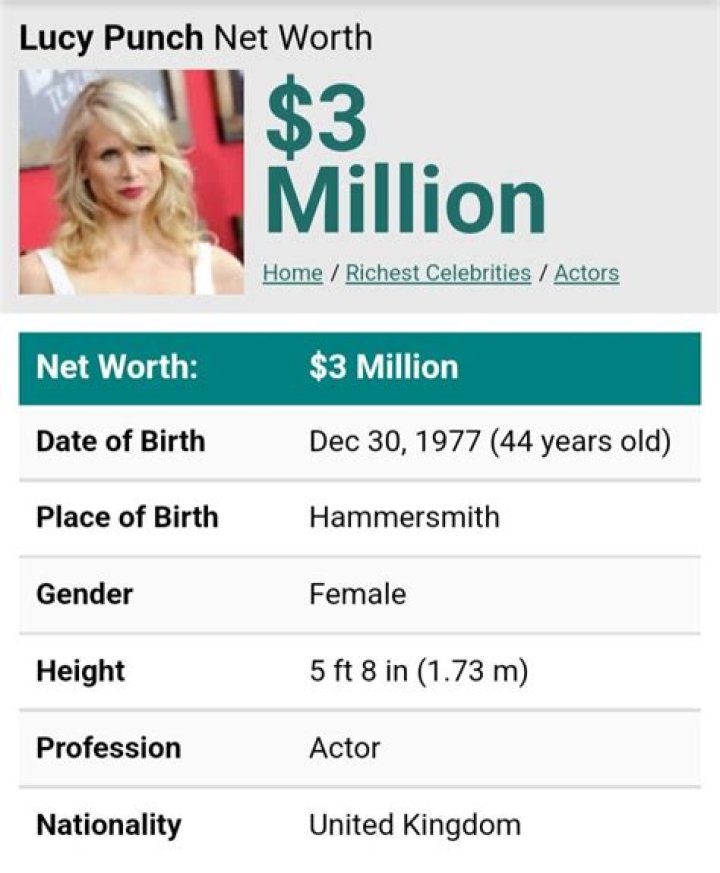Click the breadcrumb separator area below Million
Screen dimensions: 720x873
click(x=333, y=271)
